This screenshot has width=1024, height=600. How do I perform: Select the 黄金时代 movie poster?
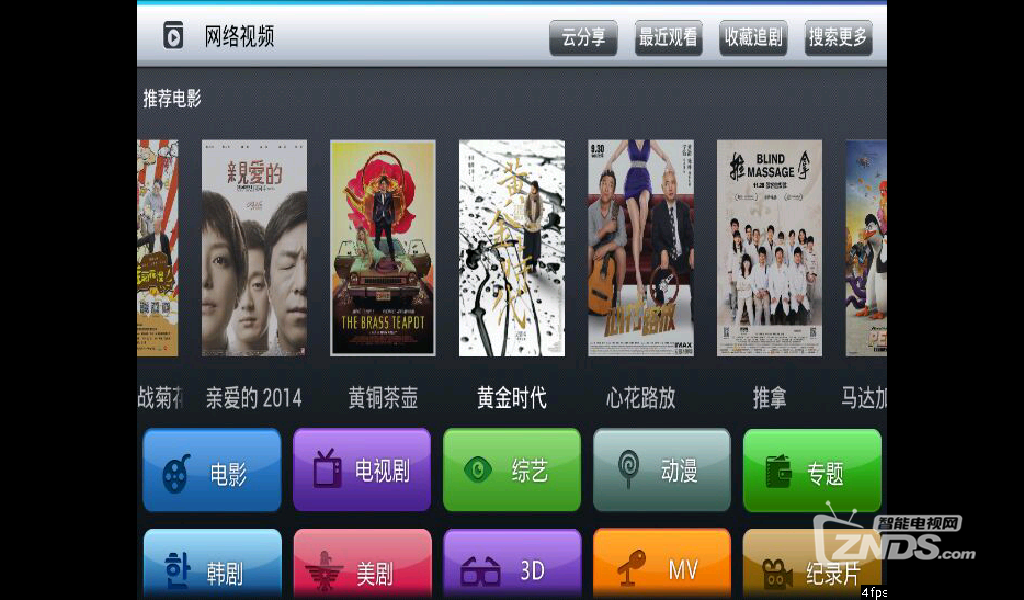(x=512, y=247)
